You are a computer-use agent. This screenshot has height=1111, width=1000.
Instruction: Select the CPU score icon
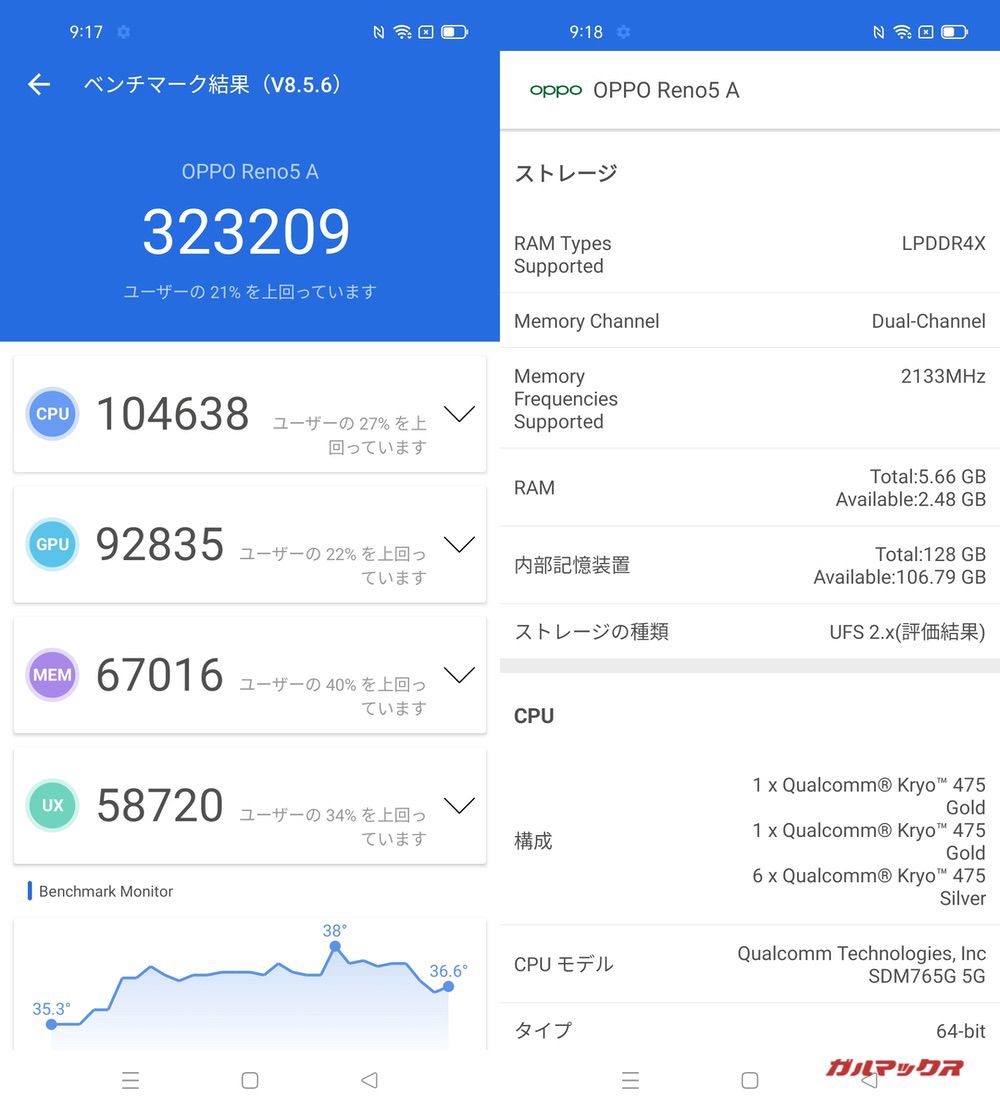(x=51, y=414)
